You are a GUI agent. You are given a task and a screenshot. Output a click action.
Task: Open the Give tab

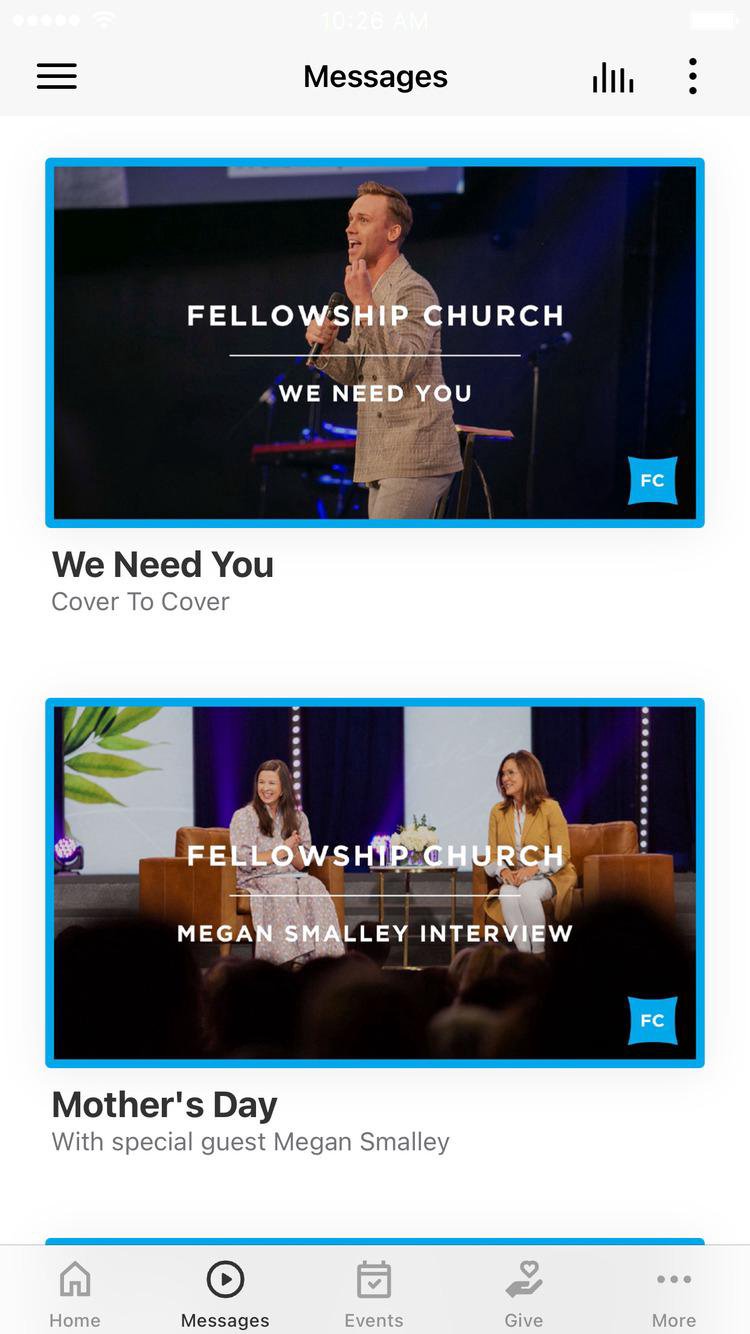tap(523, 1292)
